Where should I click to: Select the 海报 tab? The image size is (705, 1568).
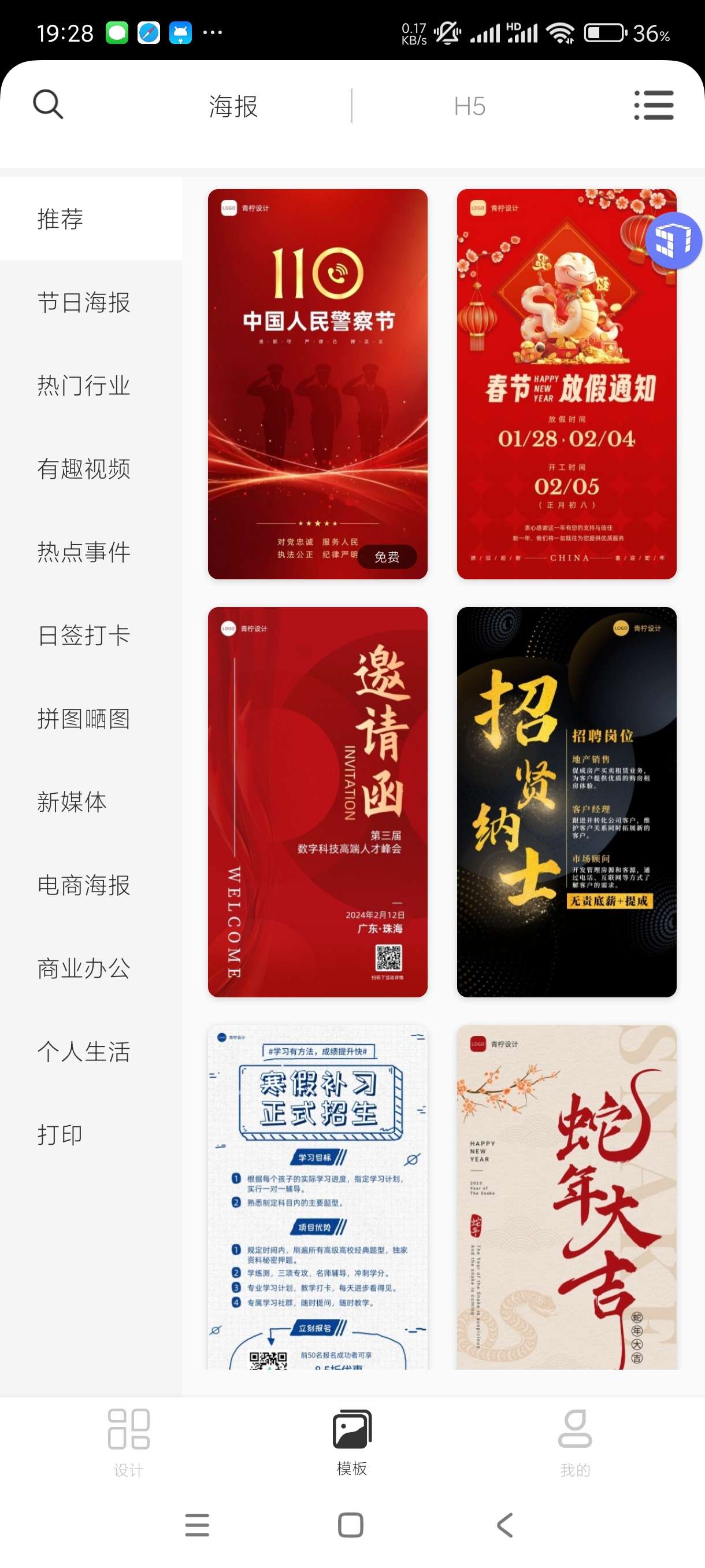[x=233, y=106]
